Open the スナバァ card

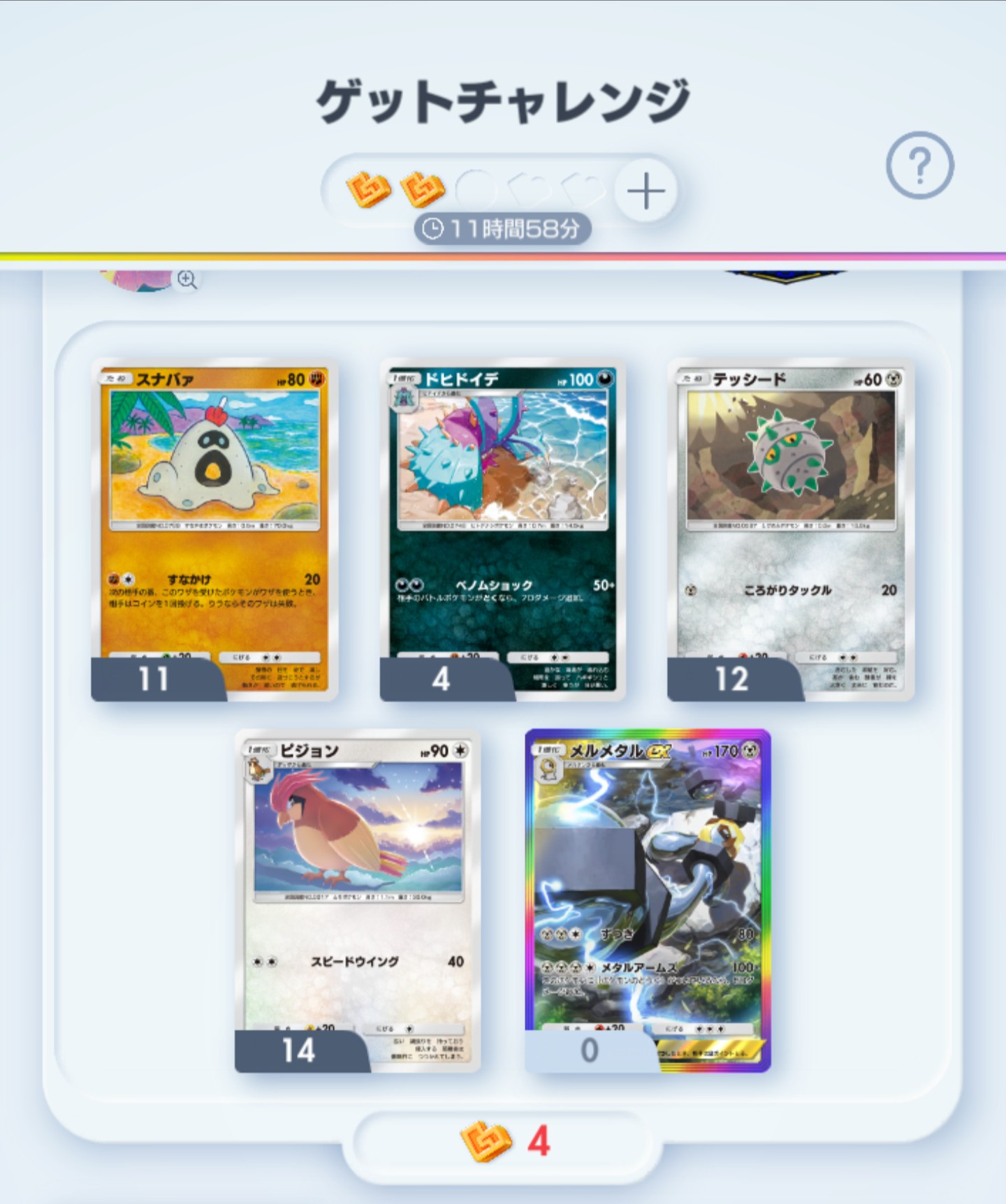tap(214, 529)
